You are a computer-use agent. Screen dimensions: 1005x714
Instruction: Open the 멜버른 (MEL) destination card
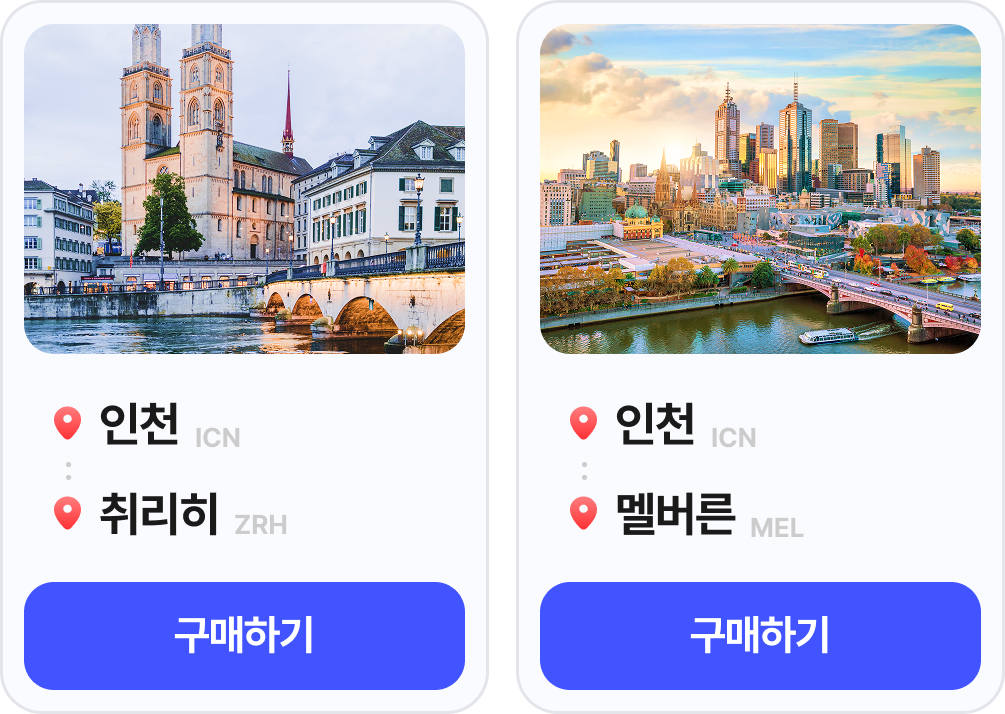click(x=760, y=190)
